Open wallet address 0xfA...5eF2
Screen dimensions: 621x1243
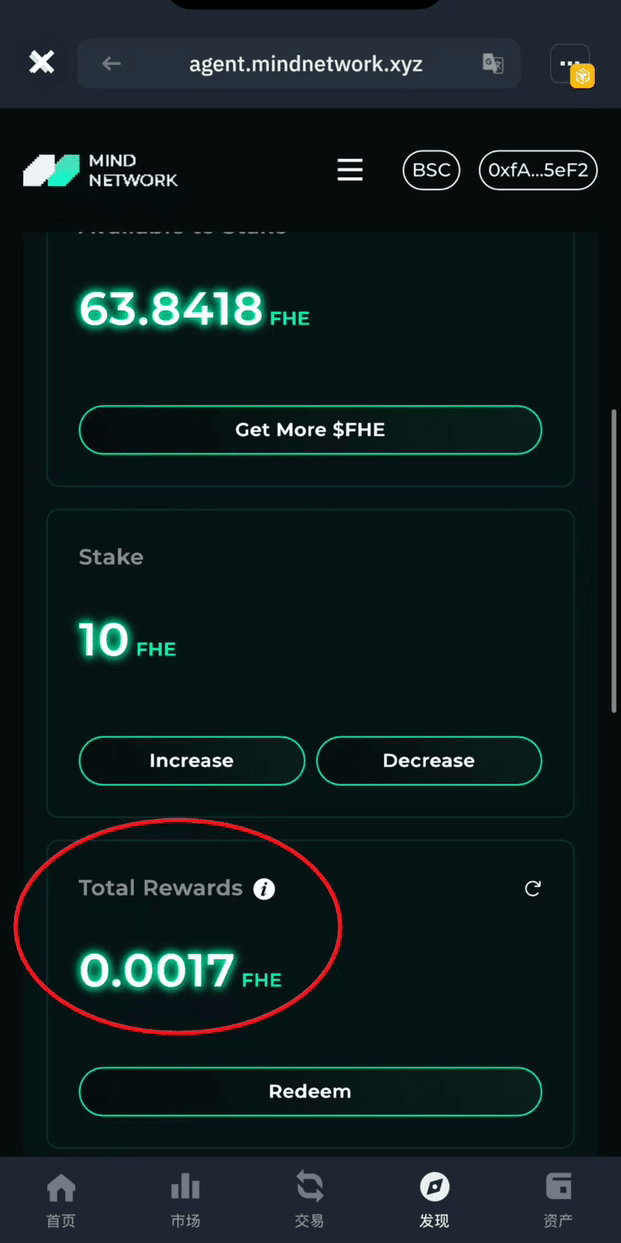[x=538, y=170]
